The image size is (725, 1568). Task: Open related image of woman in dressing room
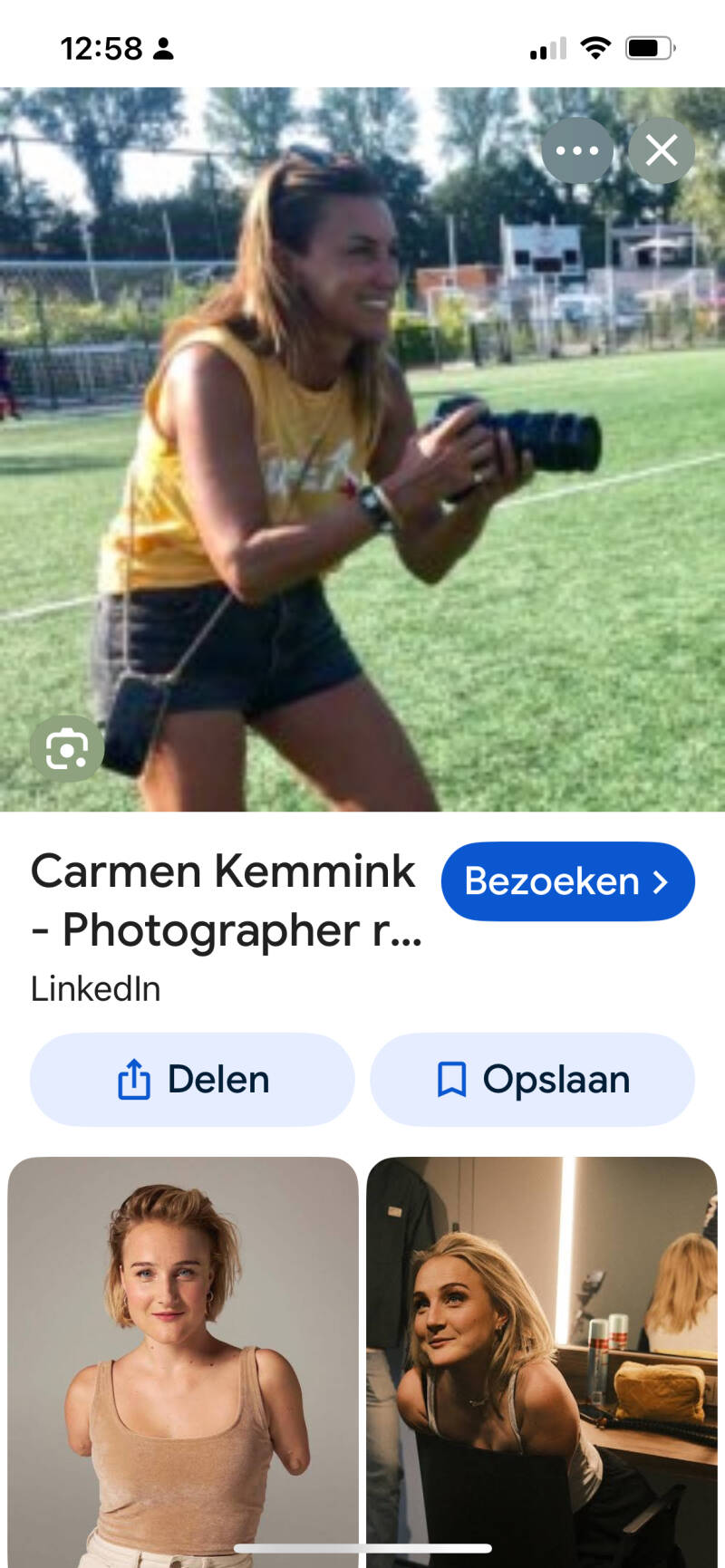[542, 1359]
